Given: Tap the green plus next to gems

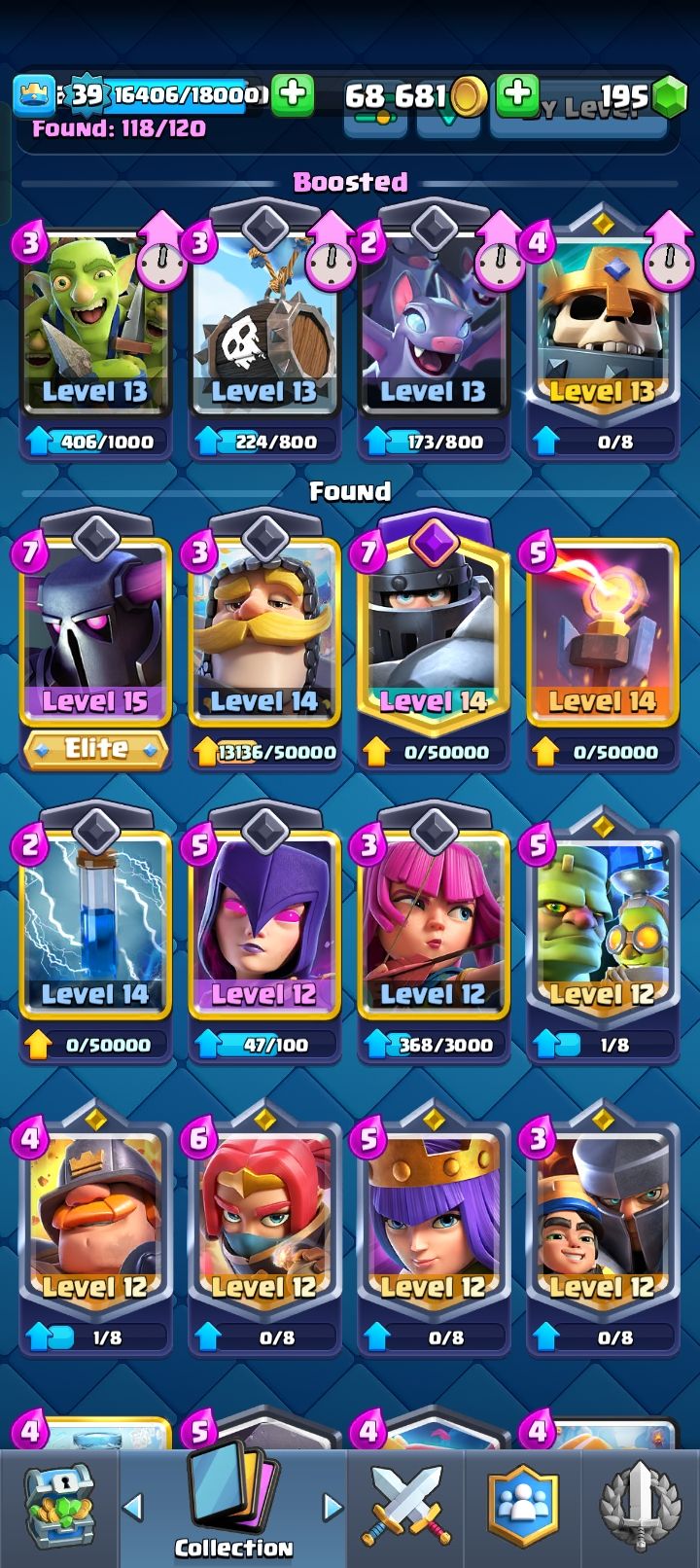Looking at the screenshot, I should click(517, 94).
